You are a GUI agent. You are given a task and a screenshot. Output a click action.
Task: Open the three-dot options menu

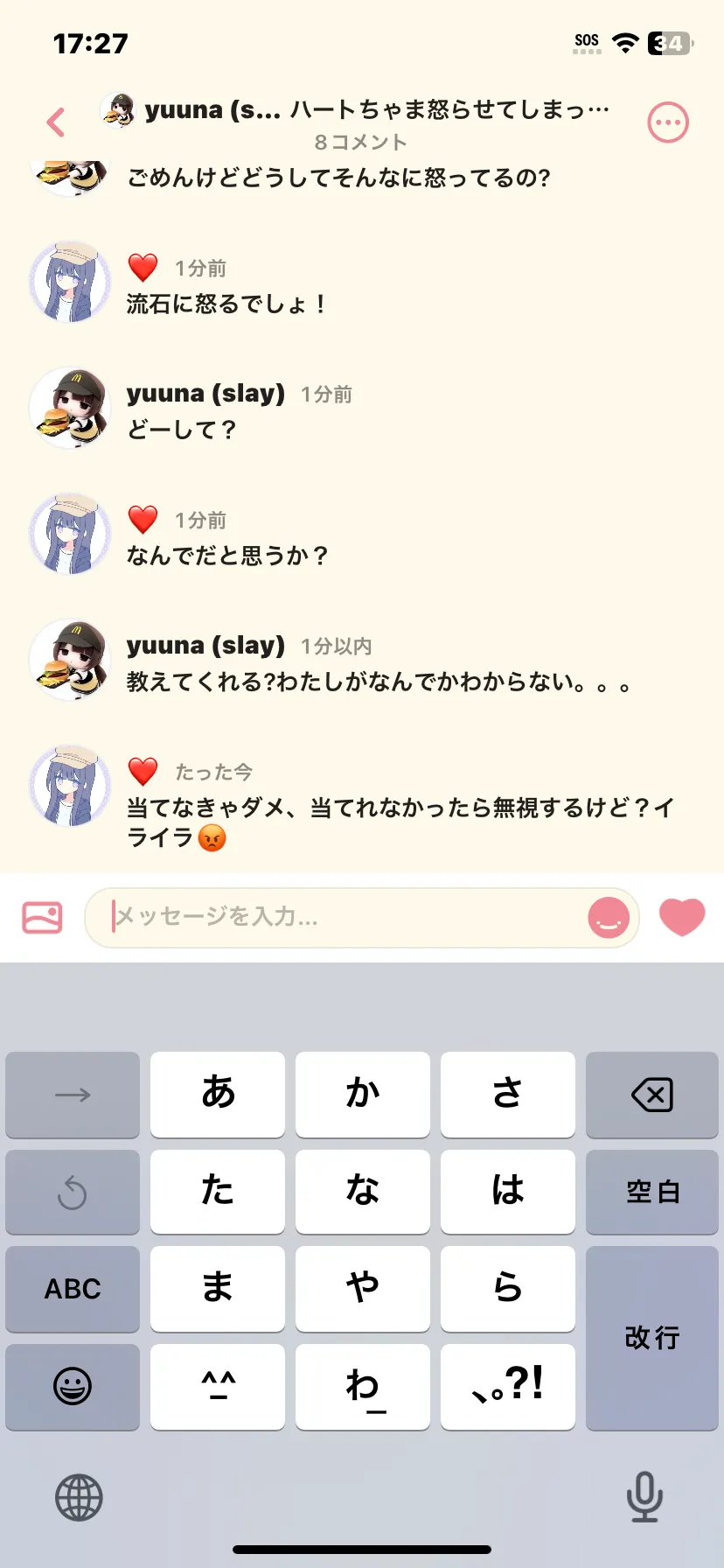668,122
